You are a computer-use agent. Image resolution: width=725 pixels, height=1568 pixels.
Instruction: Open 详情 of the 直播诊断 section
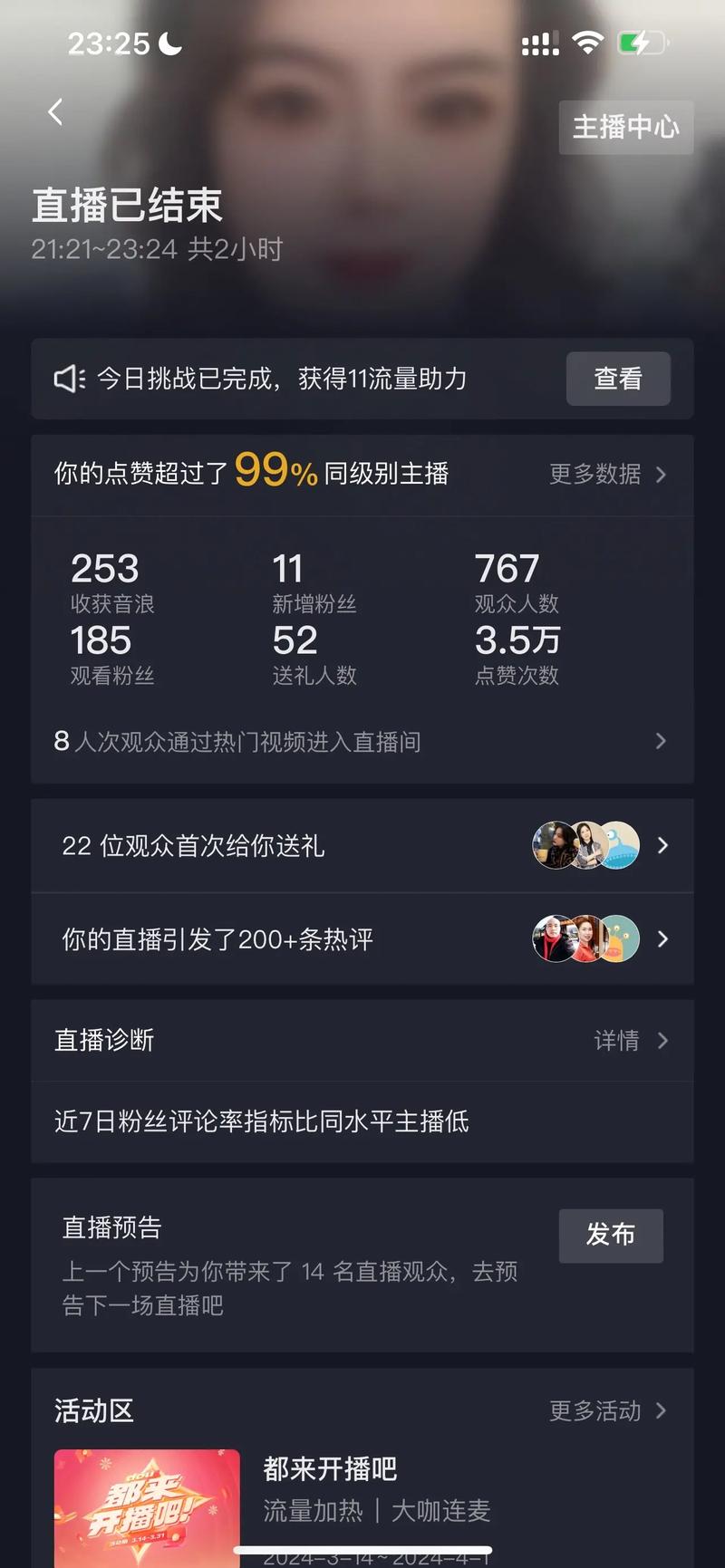[x=630, y=1041]
